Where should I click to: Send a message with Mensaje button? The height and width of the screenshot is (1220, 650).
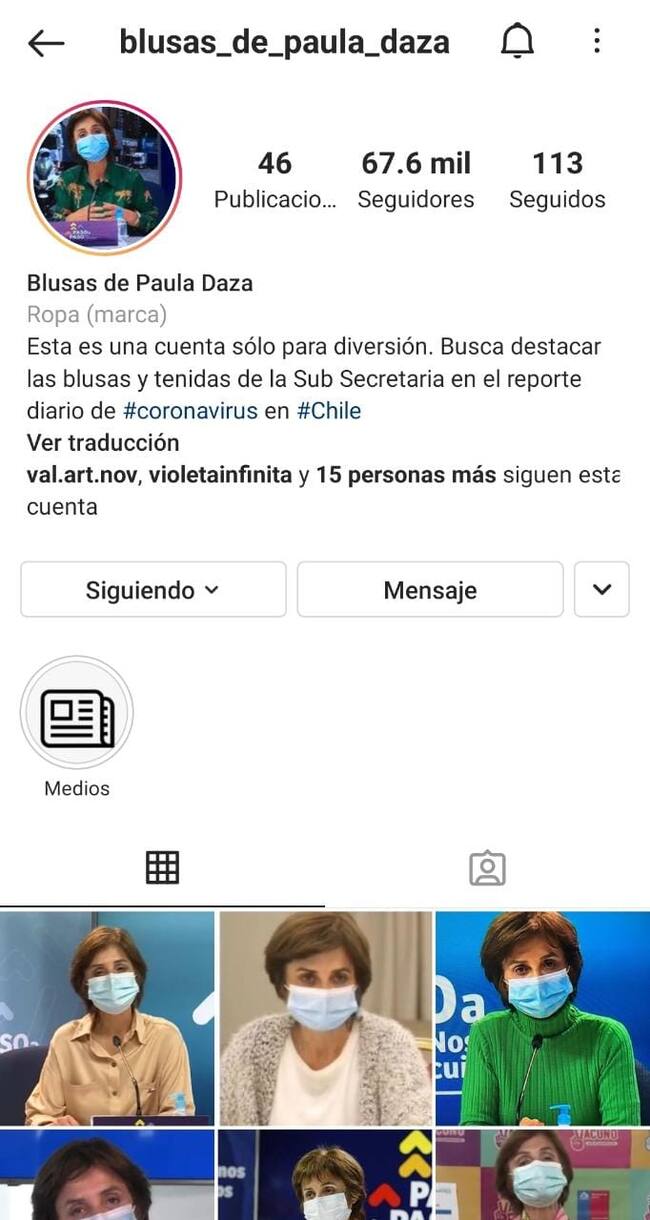pyautogui.click(x=430, y=590)
